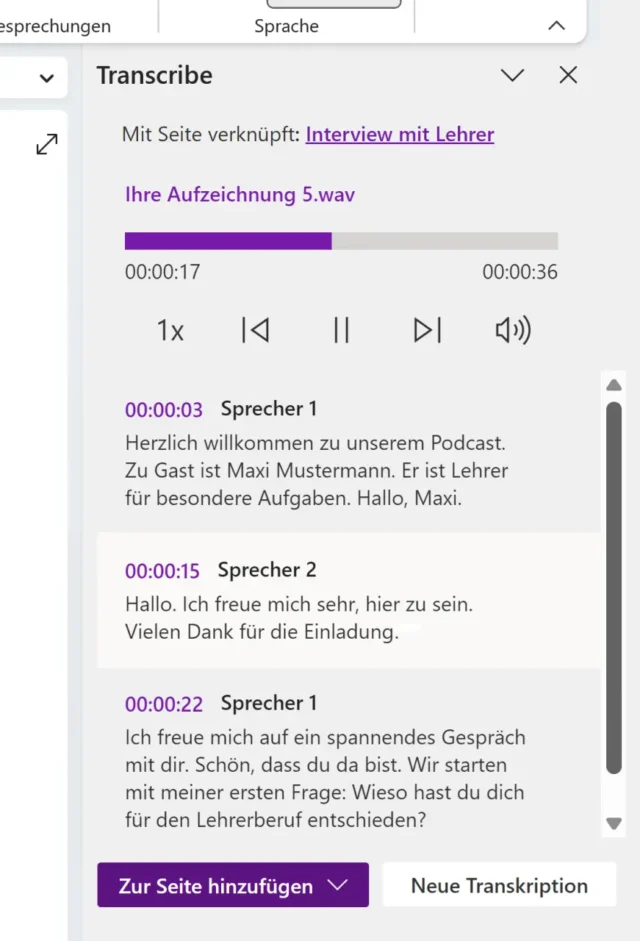Open the dropdown at the left edge
Viewport: 640px width, 941px height.
(x=46, y=79)
